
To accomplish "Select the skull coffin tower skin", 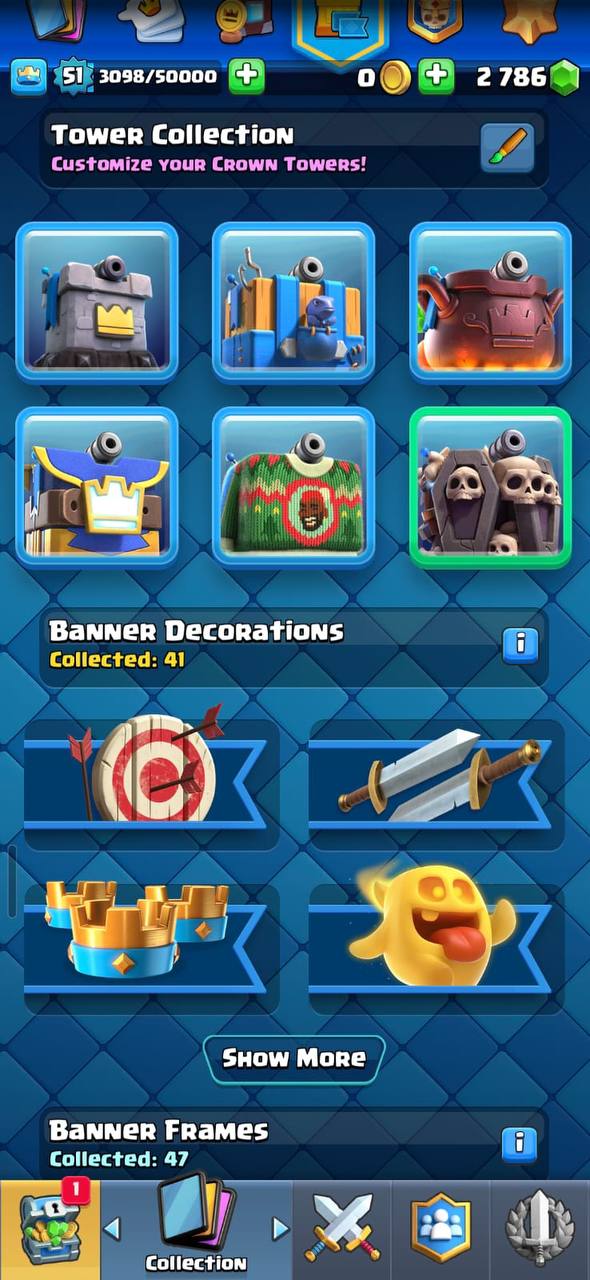I will click(490, 488).
